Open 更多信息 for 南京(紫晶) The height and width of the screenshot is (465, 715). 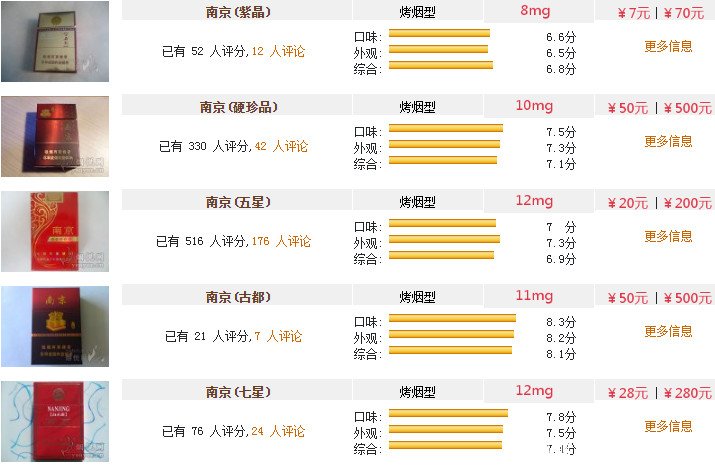[668, 46]
